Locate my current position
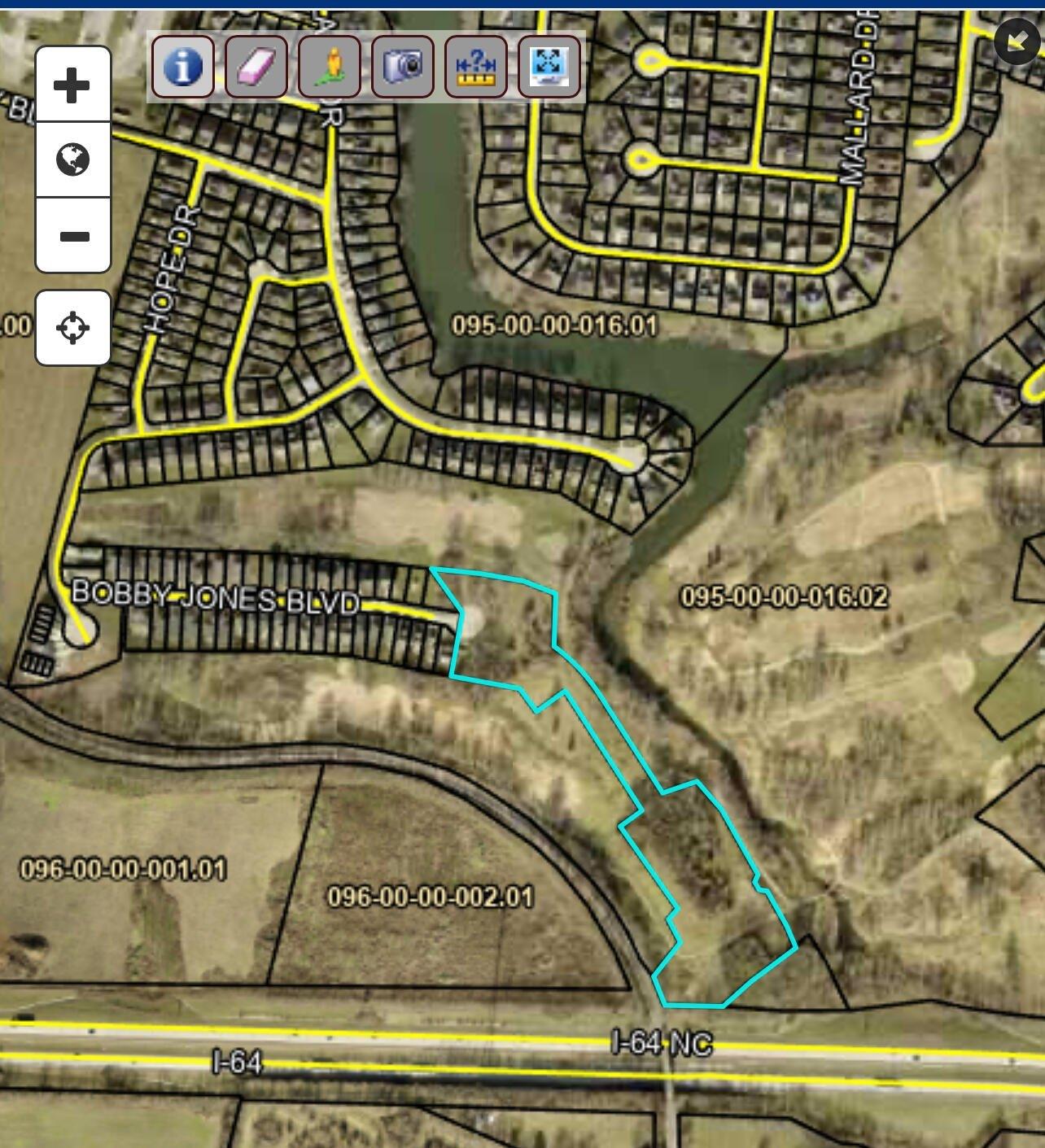The image size is (1045, 1148). [72, 328]
